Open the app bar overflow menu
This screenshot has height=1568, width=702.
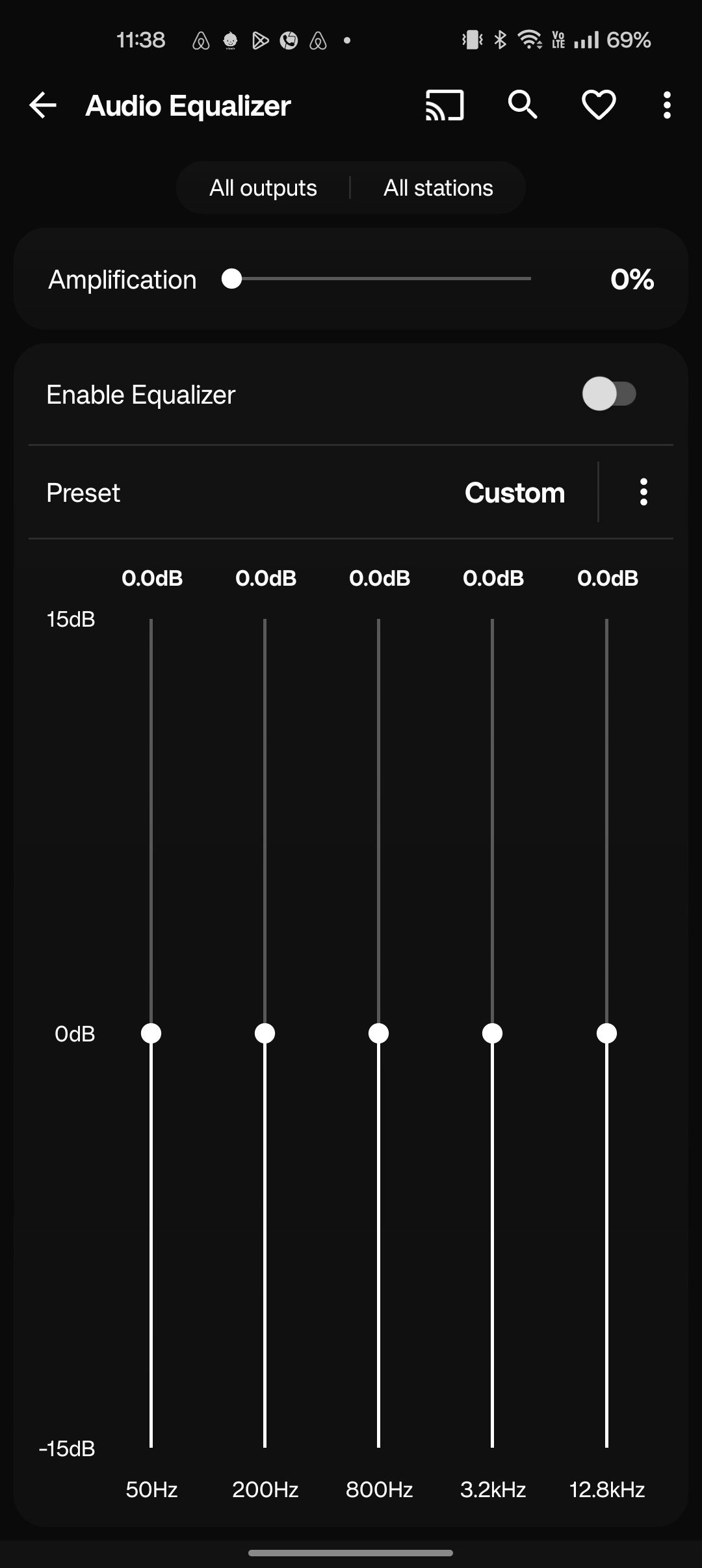667,105
